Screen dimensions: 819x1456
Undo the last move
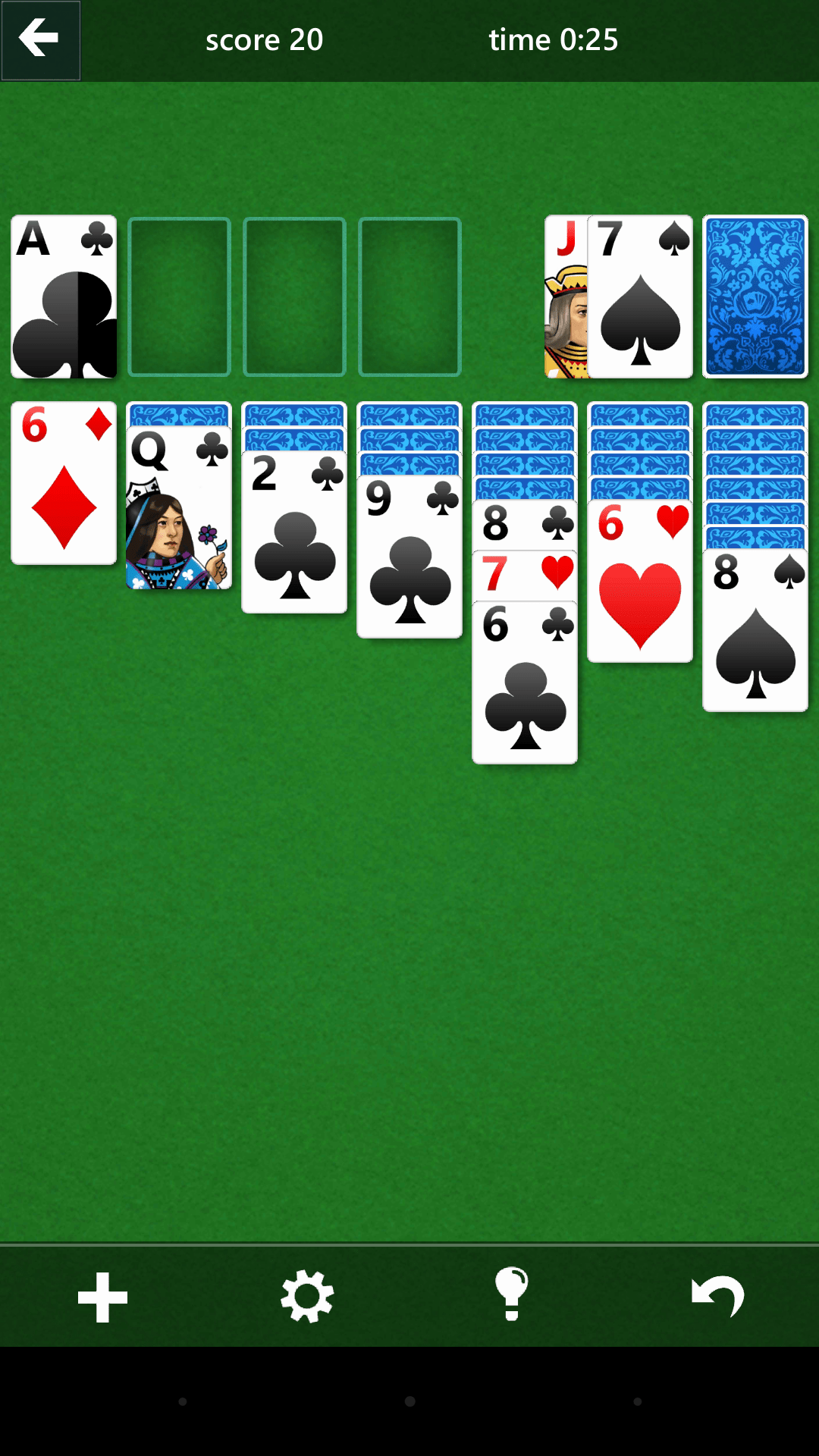(x=717, y=1297)
